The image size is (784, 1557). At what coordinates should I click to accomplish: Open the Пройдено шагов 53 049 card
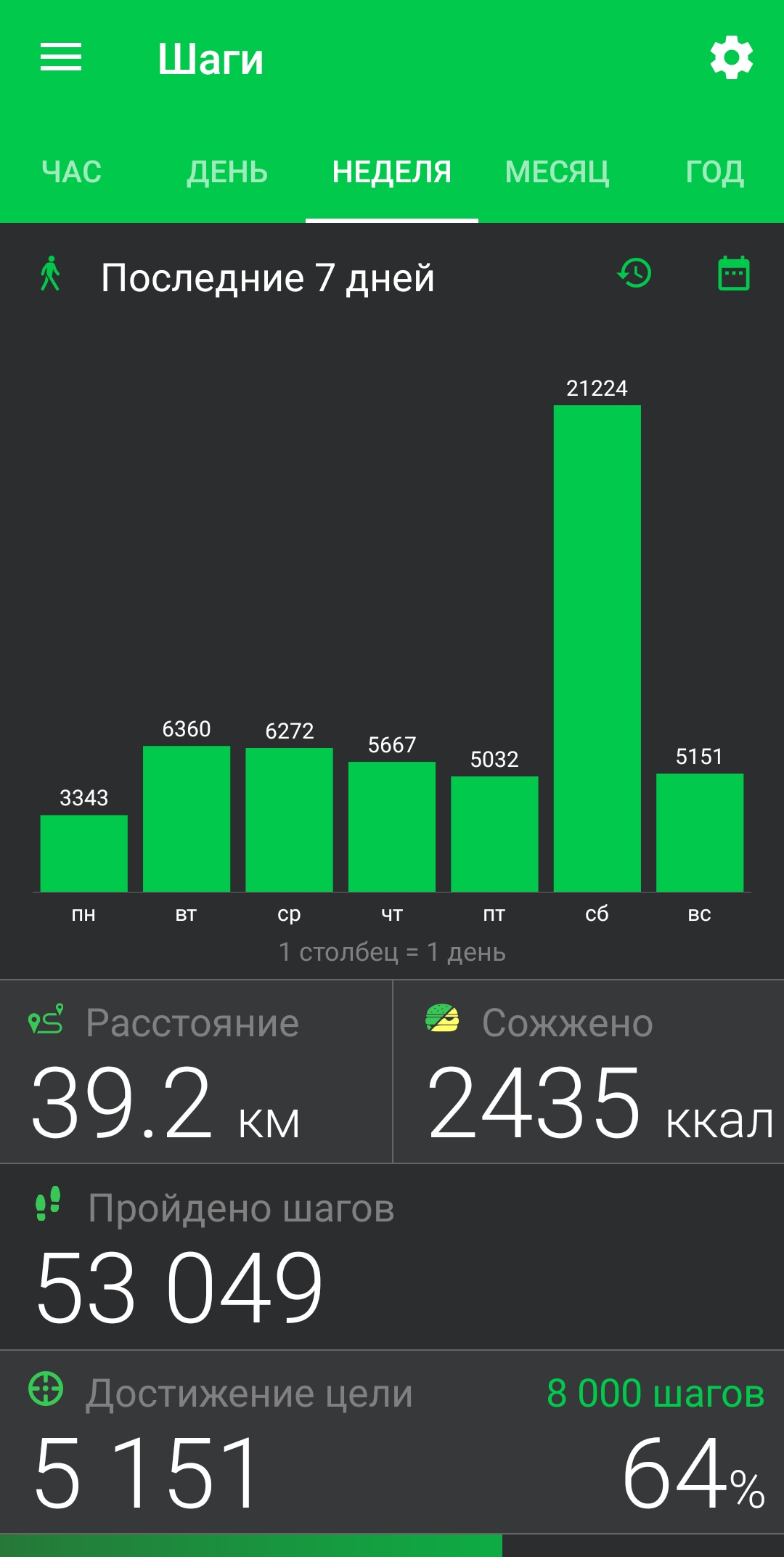coord(392,1257)
